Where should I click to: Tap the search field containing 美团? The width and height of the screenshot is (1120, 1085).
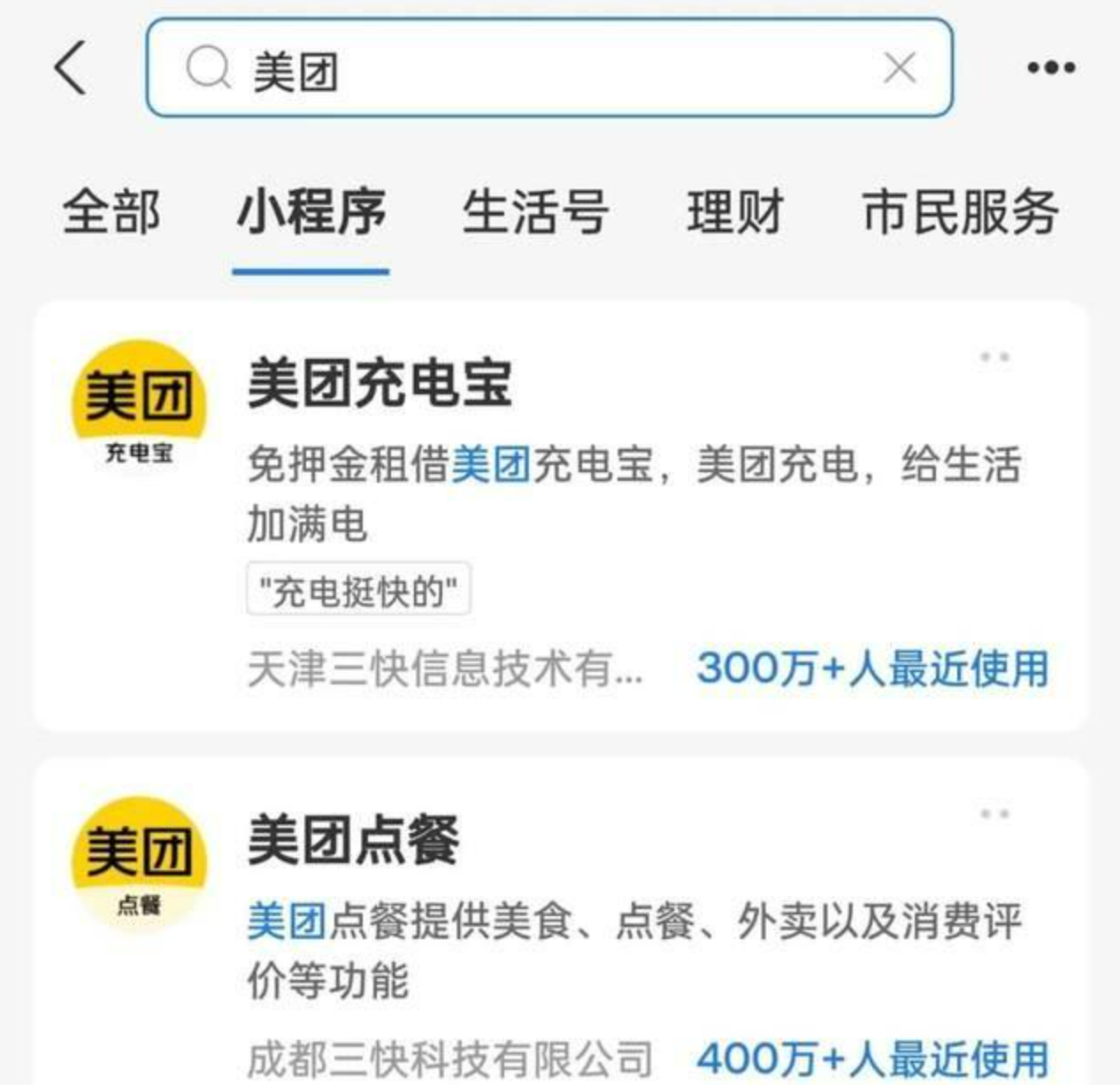531,68
